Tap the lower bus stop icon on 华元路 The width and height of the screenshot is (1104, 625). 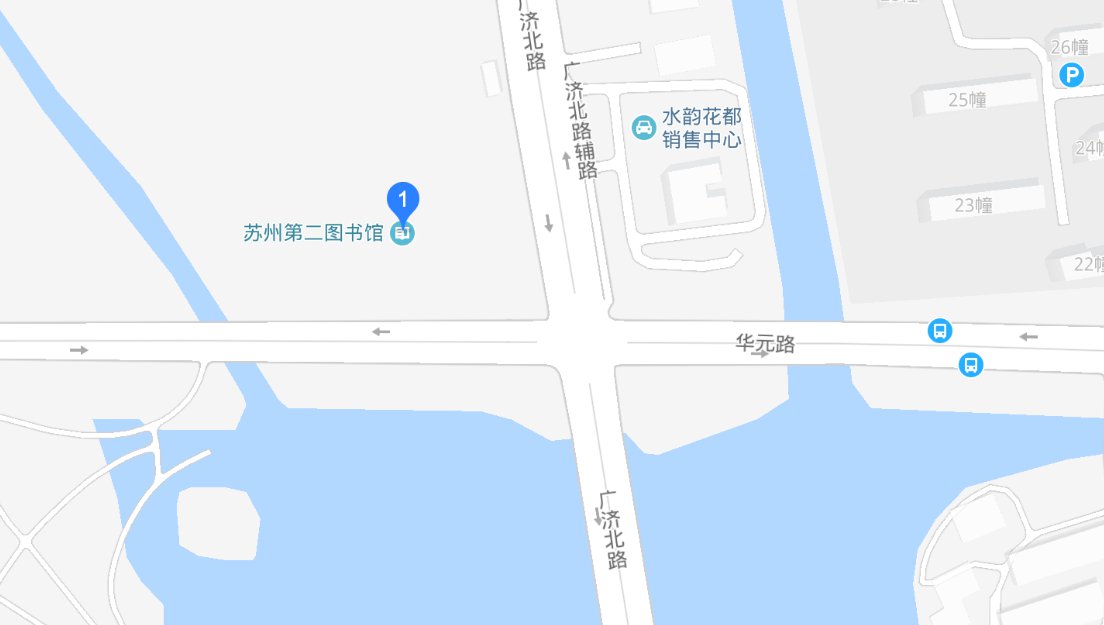click(970, 364)
